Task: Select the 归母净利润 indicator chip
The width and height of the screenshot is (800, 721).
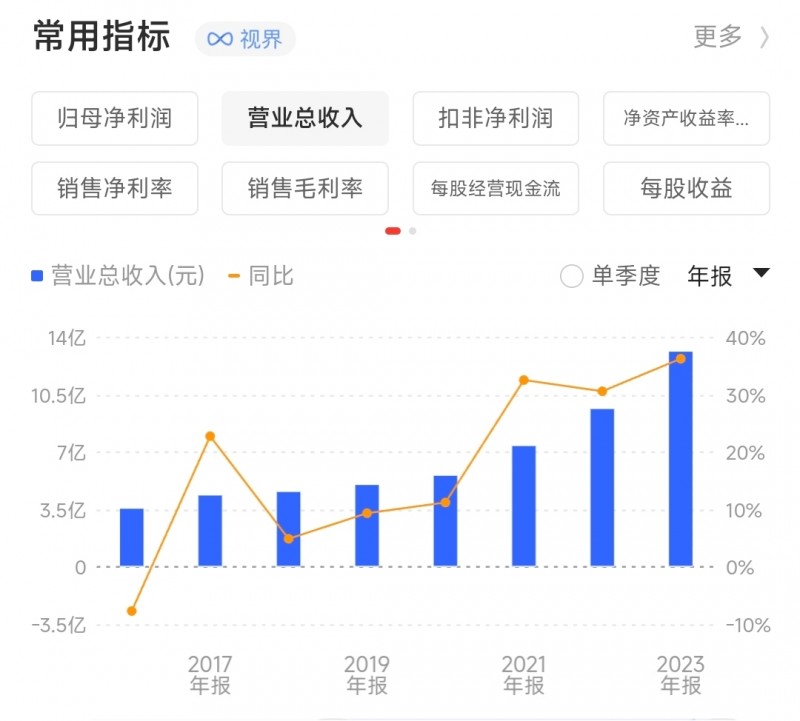Action: click(115, 118)
